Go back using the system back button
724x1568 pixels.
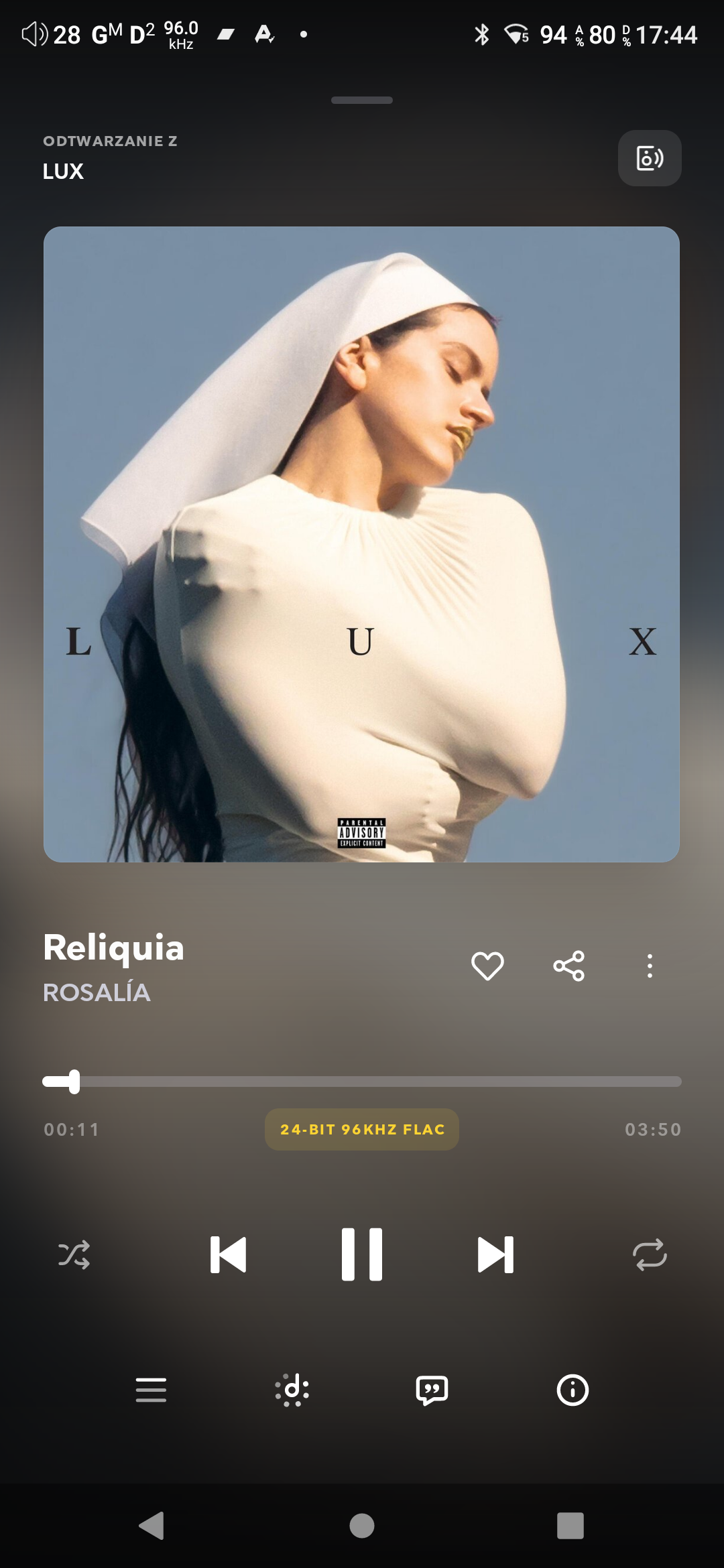point(152,1526)
